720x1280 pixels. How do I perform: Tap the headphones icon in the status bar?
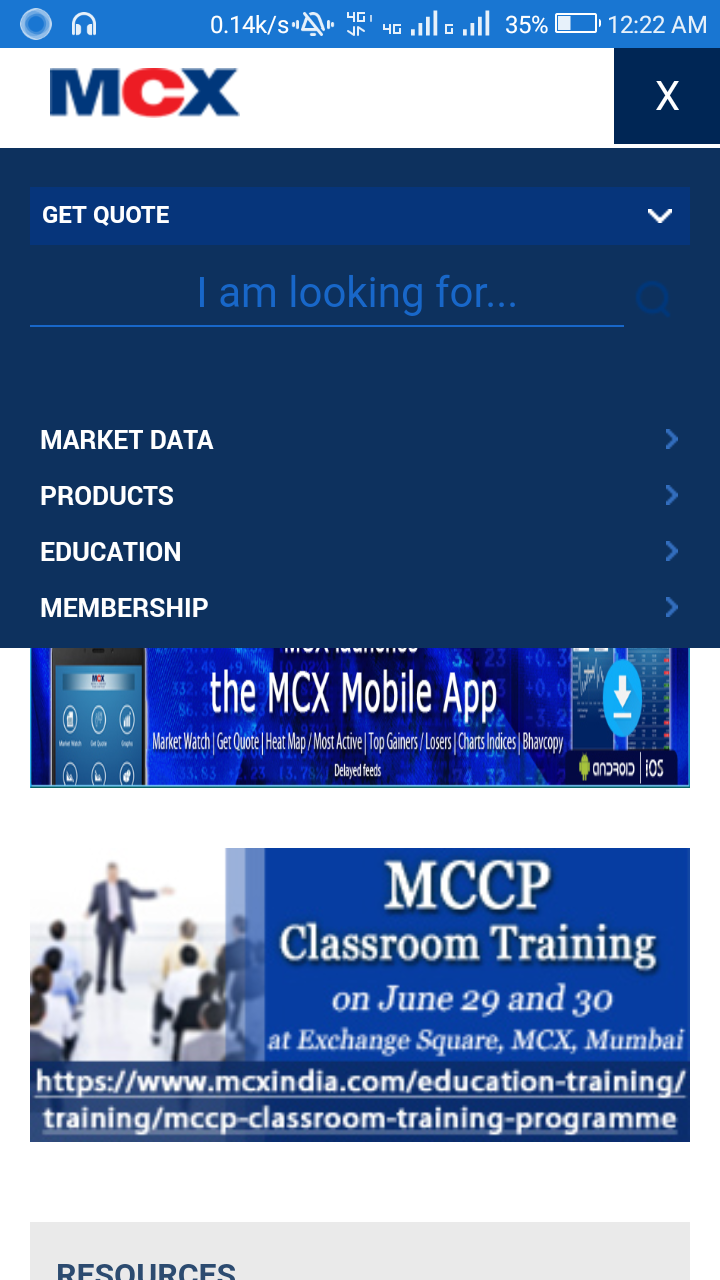pyautogui.click(x=85, y=23)
